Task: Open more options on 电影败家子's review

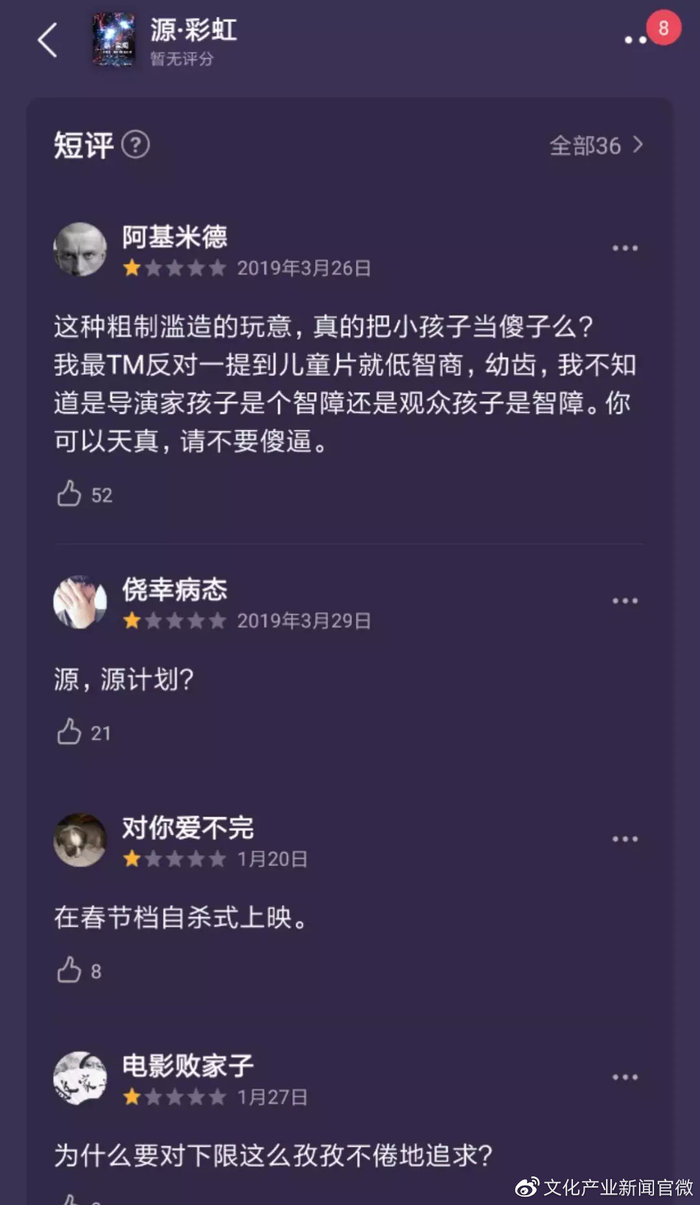Action: pos(625,1077)
